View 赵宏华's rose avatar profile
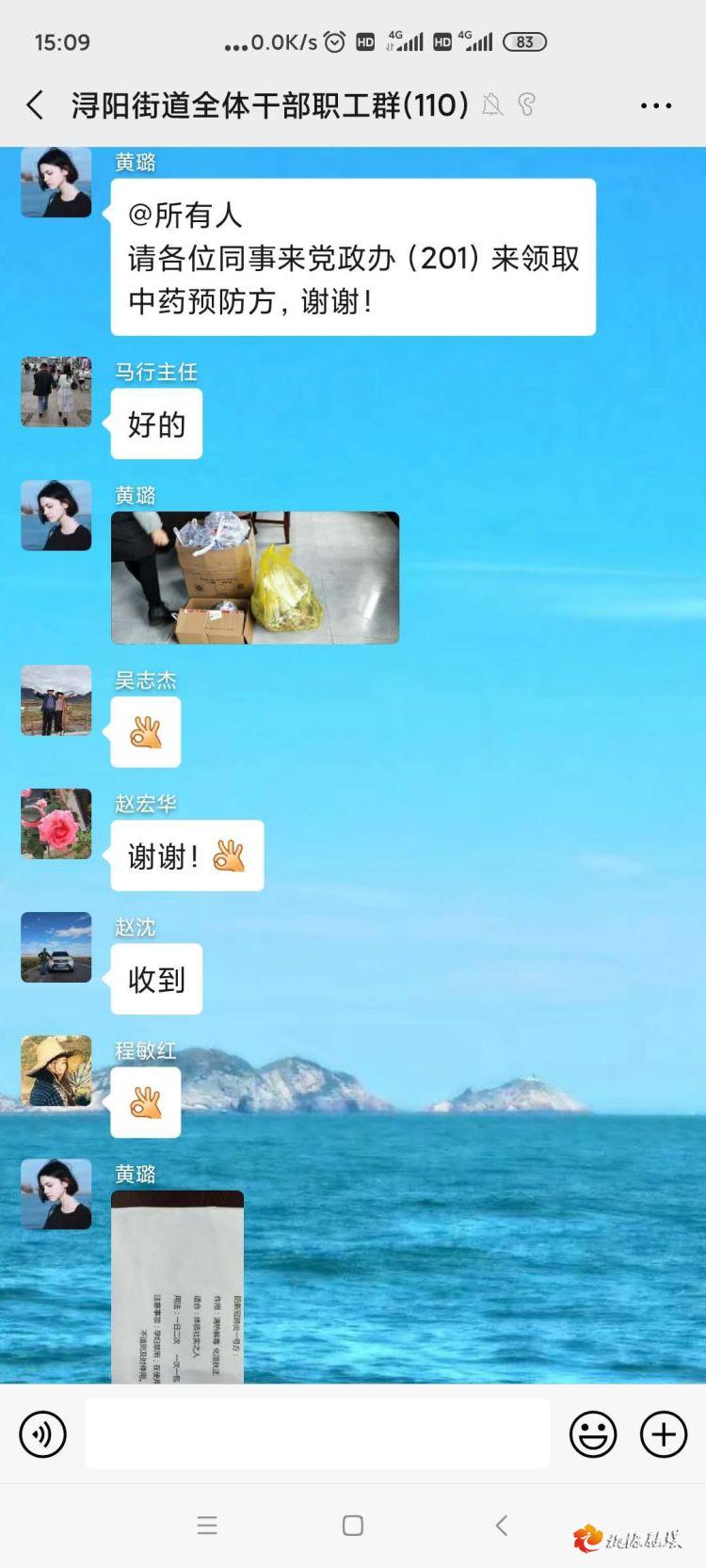This screenshot has height=1568, width=706. pos(56,824)
